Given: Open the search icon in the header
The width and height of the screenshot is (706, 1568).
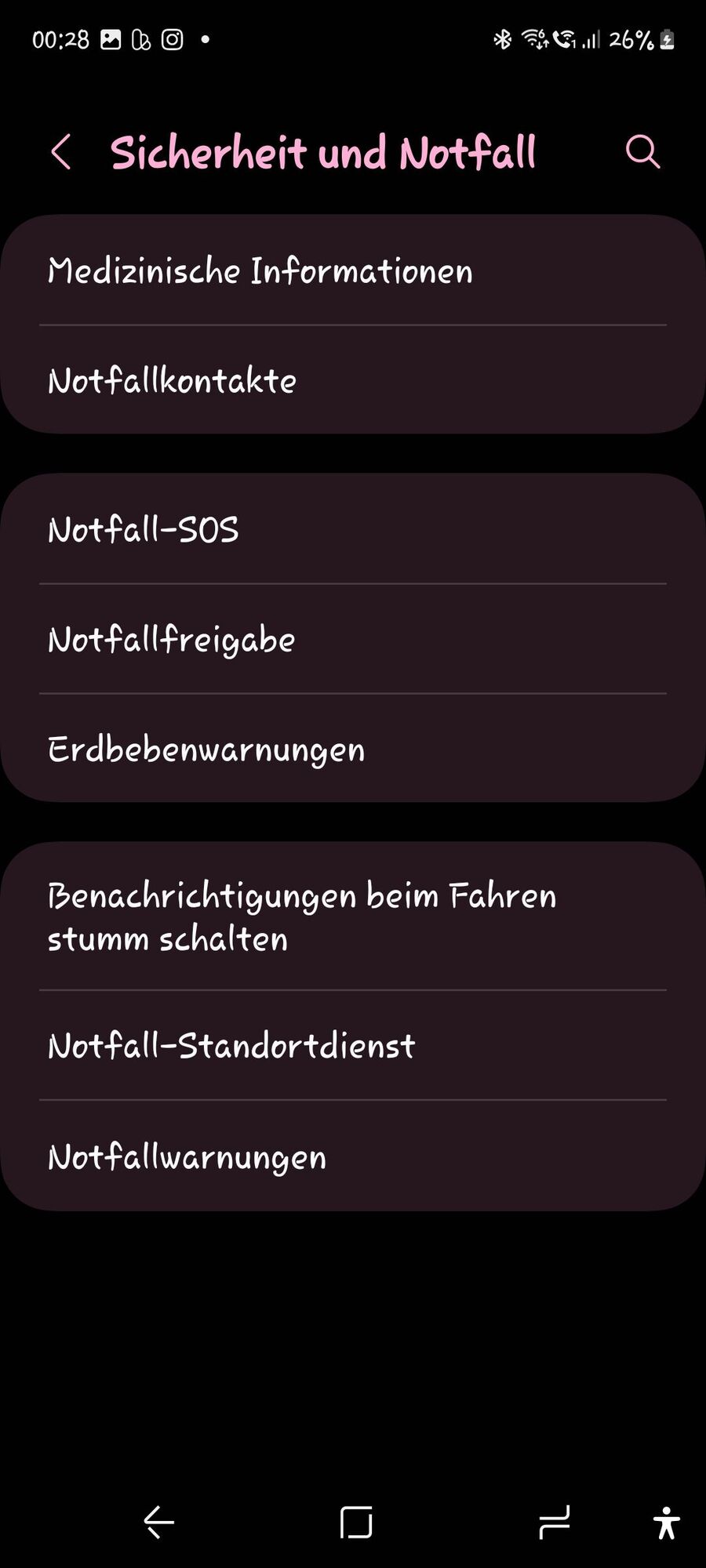Looking at the screenshot, I should [642, 152].
